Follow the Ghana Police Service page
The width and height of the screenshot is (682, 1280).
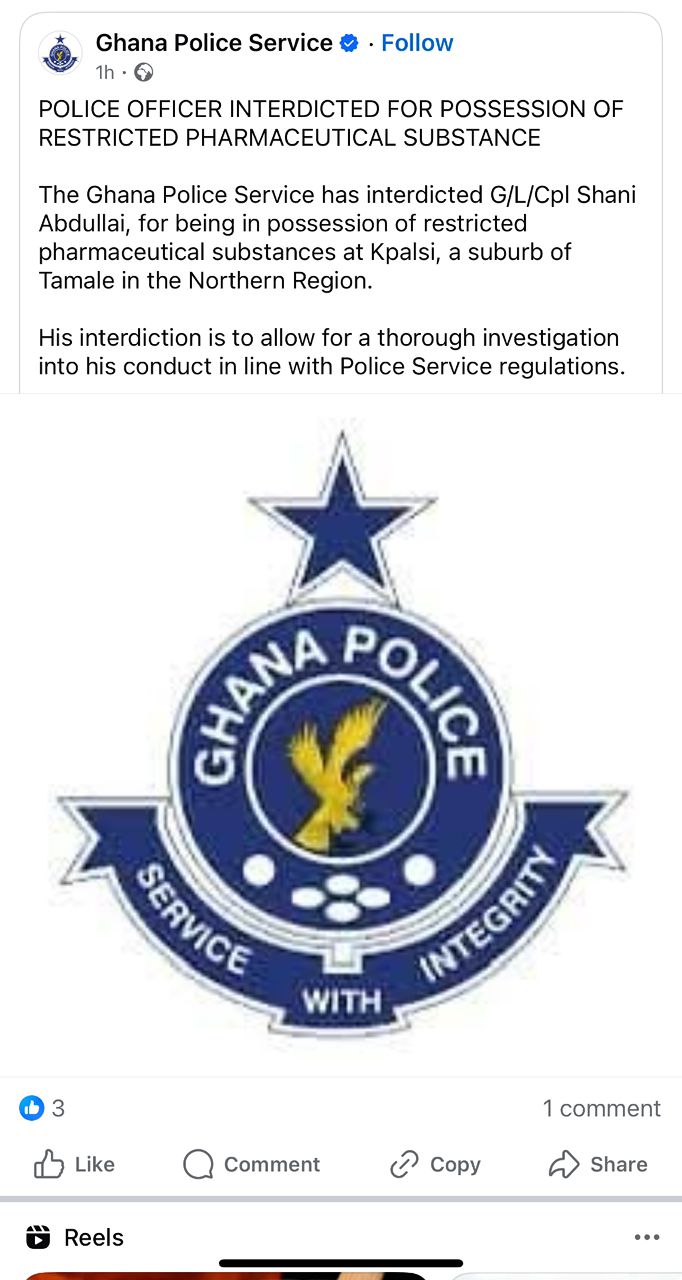417,43
